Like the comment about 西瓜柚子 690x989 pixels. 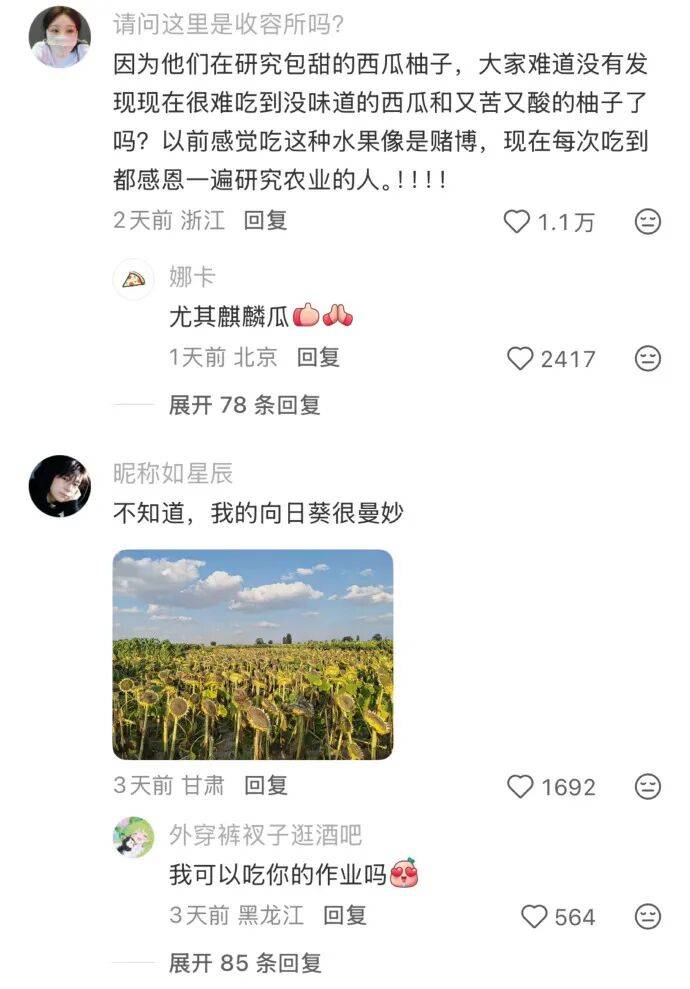(516, 221)
